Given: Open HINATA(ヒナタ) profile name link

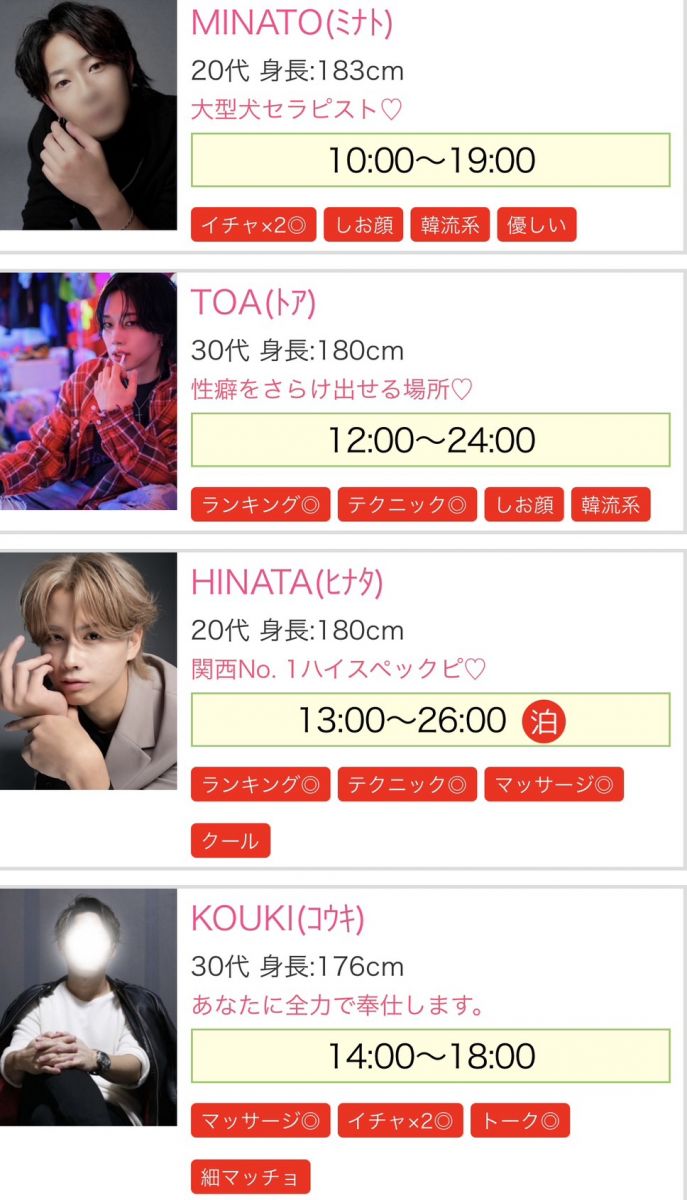Looking at the screenshot, I should pos(287,583).
